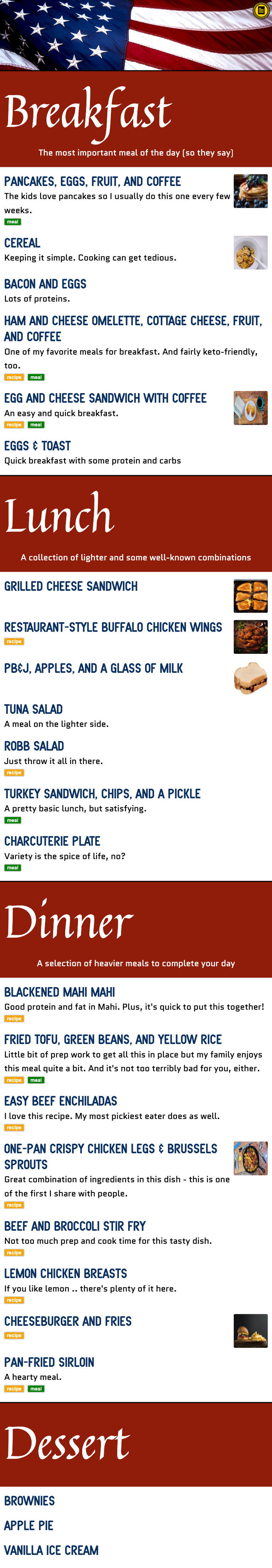Viewport: 272px width, 1568px height.
Task: View Restaurant-Style Buffalo Chicken Wings
Action: click(113, 627)
